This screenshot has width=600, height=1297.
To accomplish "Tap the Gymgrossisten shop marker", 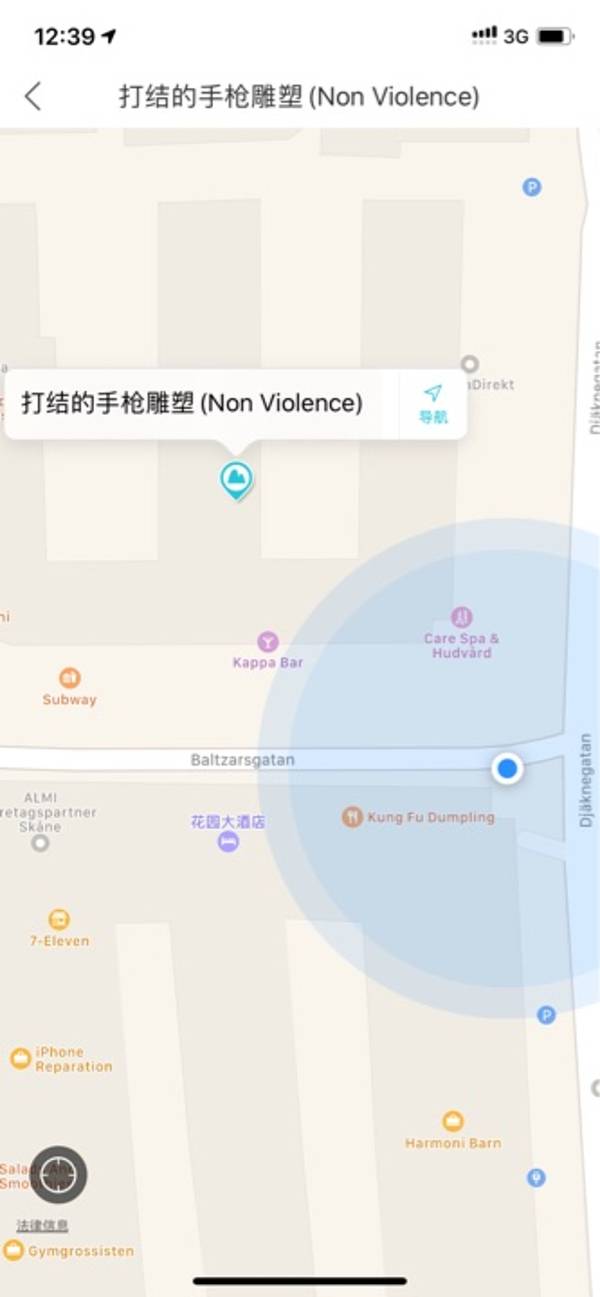I will pyautogui.click(x=14, y=1250).
